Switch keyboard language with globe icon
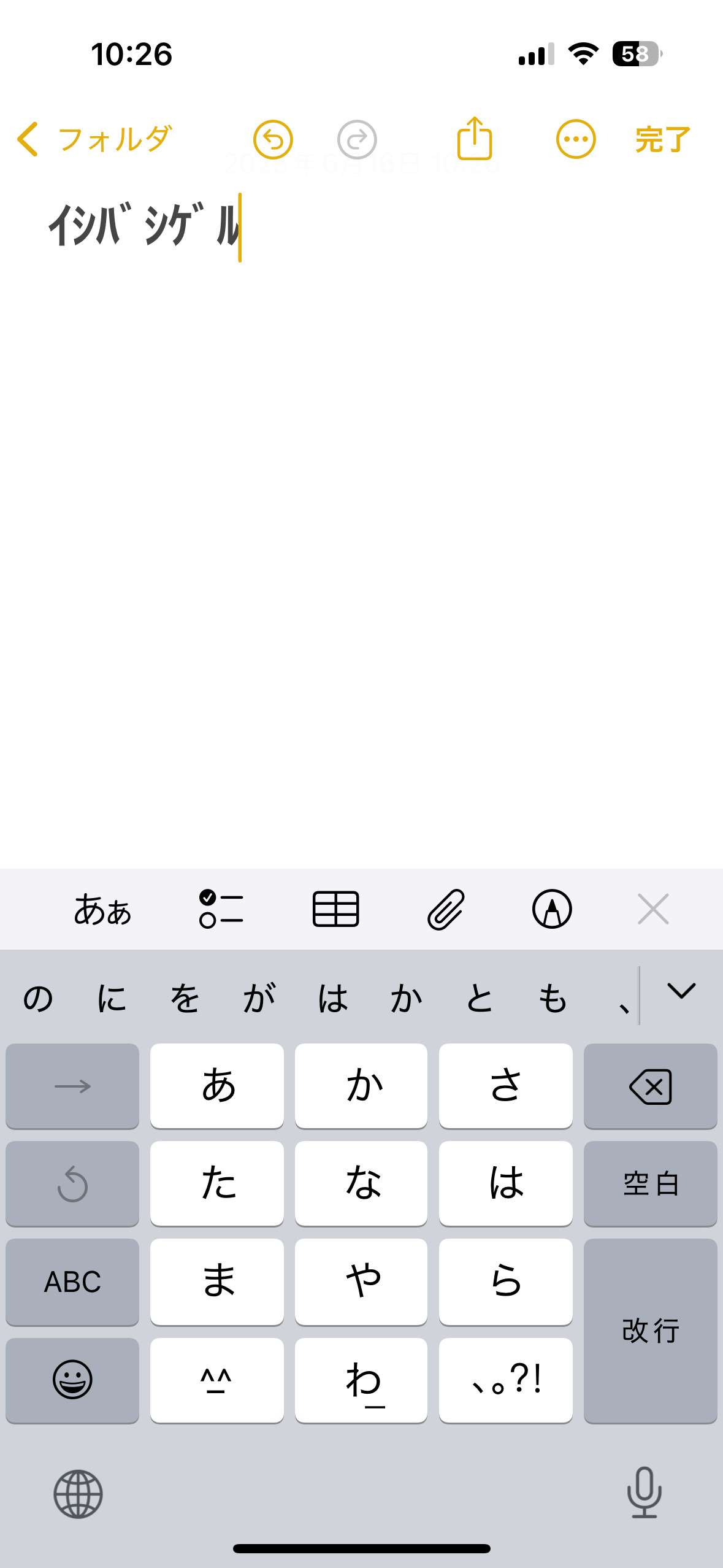Image resolution: width=723 pixels, height=1568 pixels. 78,1494
